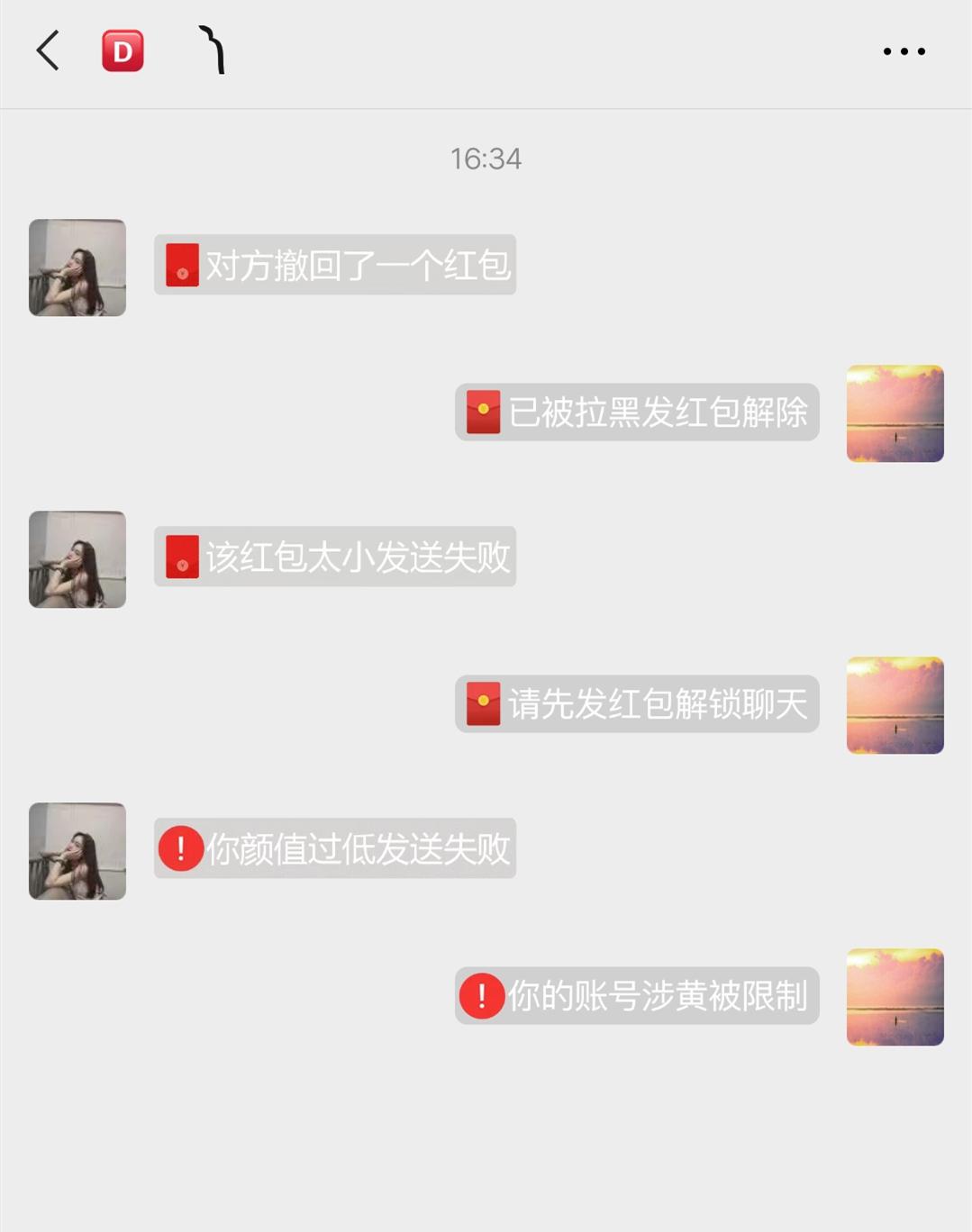Screen dimensions: 972x1232
Task: Tap the red envelope icon in '请先发红包解锁聊天'
Action: coord(482,705)
